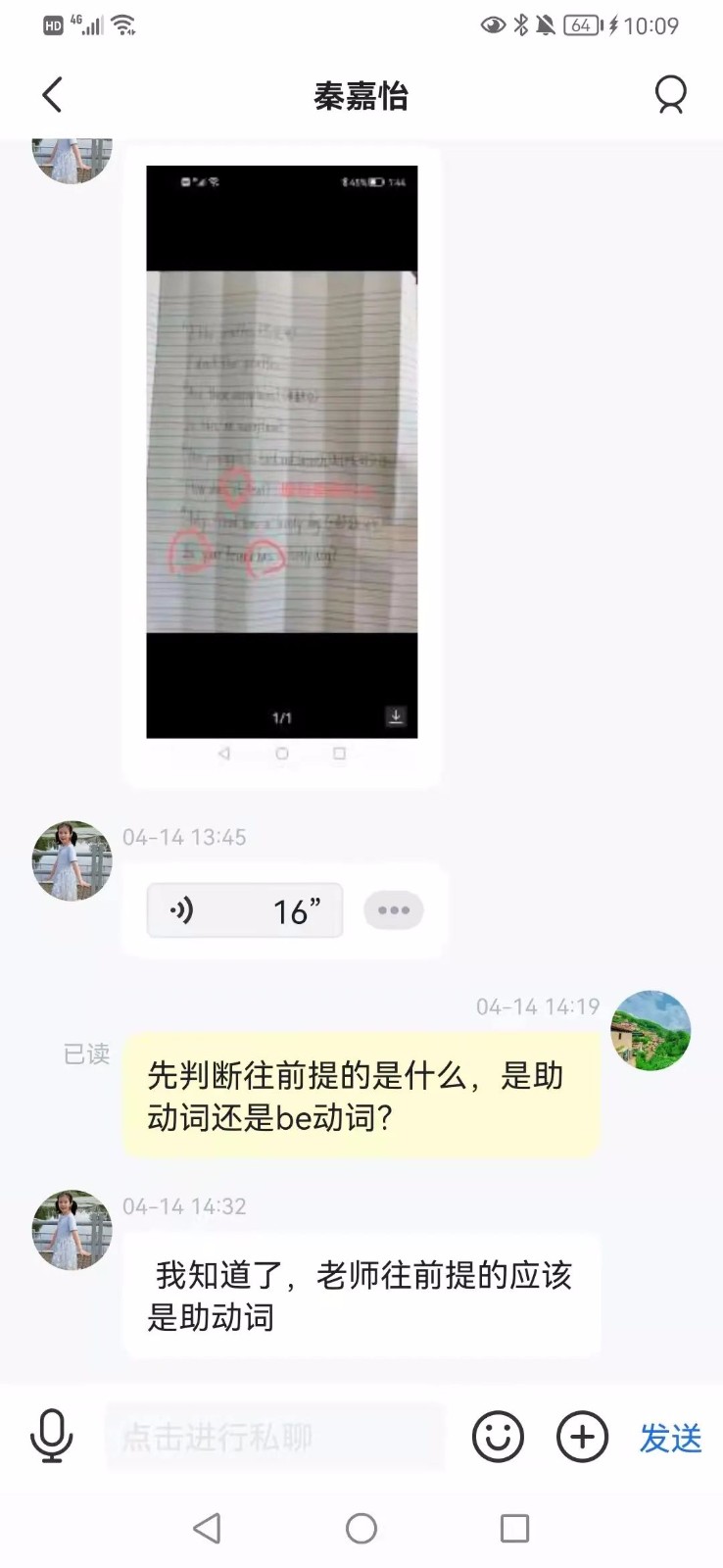Viewport: 723px width, 1568px height.
Task: Go to the system home screen
Action: (x=361, y=1528)
